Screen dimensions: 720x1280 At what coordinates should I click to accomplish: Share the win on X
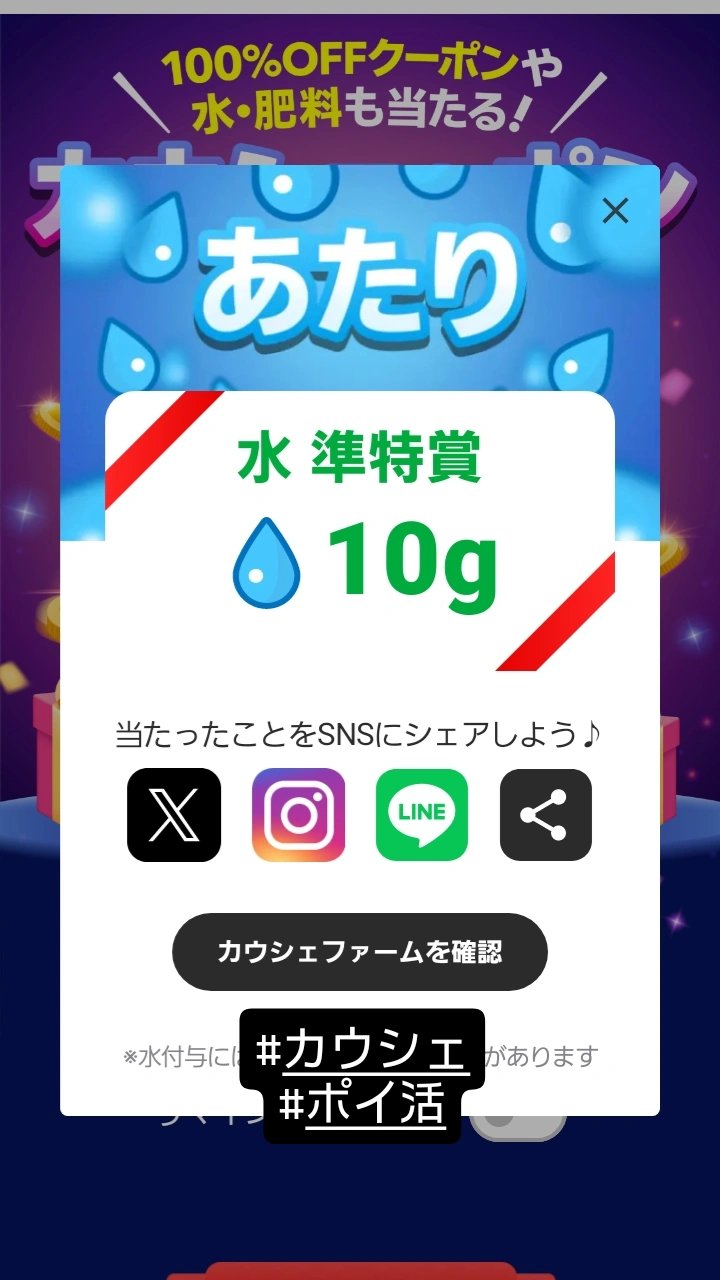point(174,816)
